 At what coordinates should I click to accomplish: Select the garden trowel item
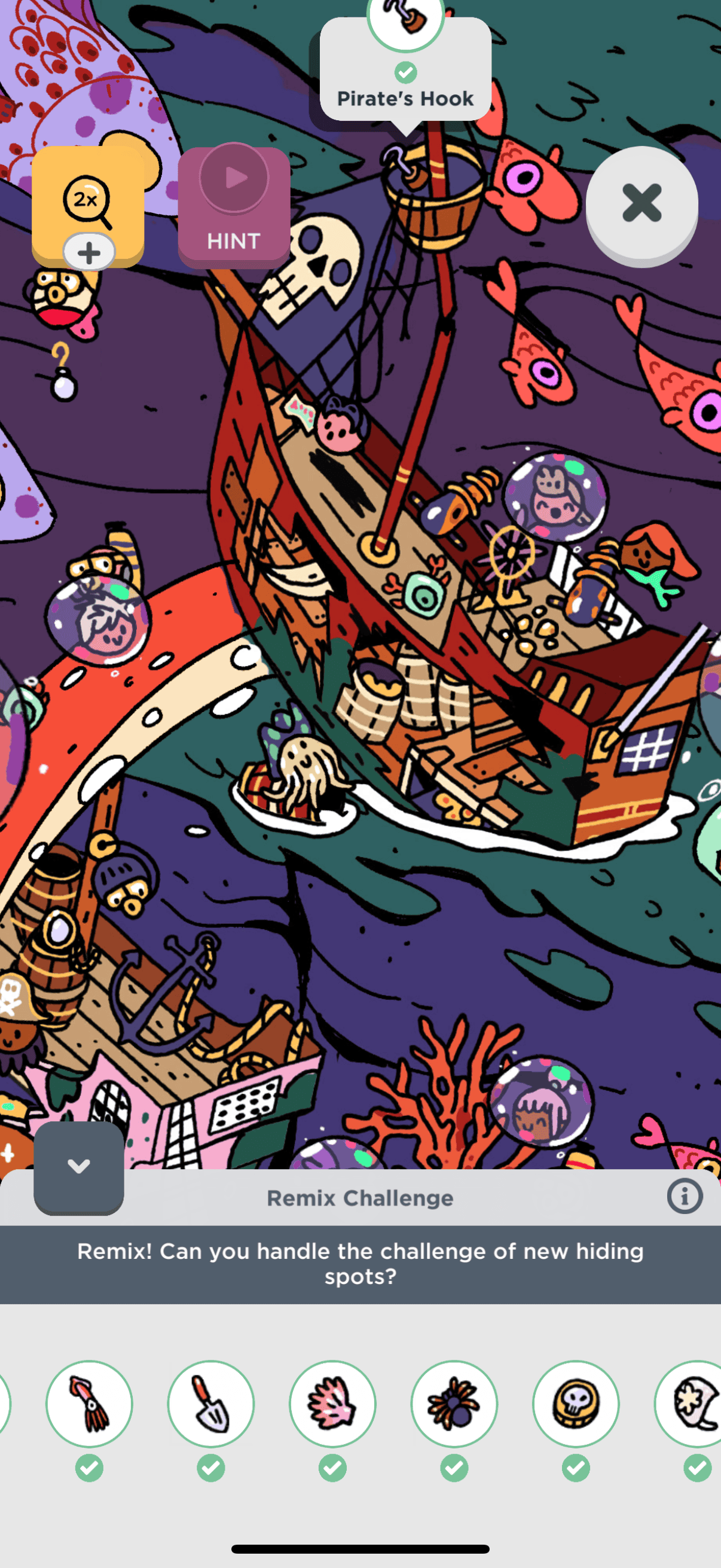point(211,1403)
